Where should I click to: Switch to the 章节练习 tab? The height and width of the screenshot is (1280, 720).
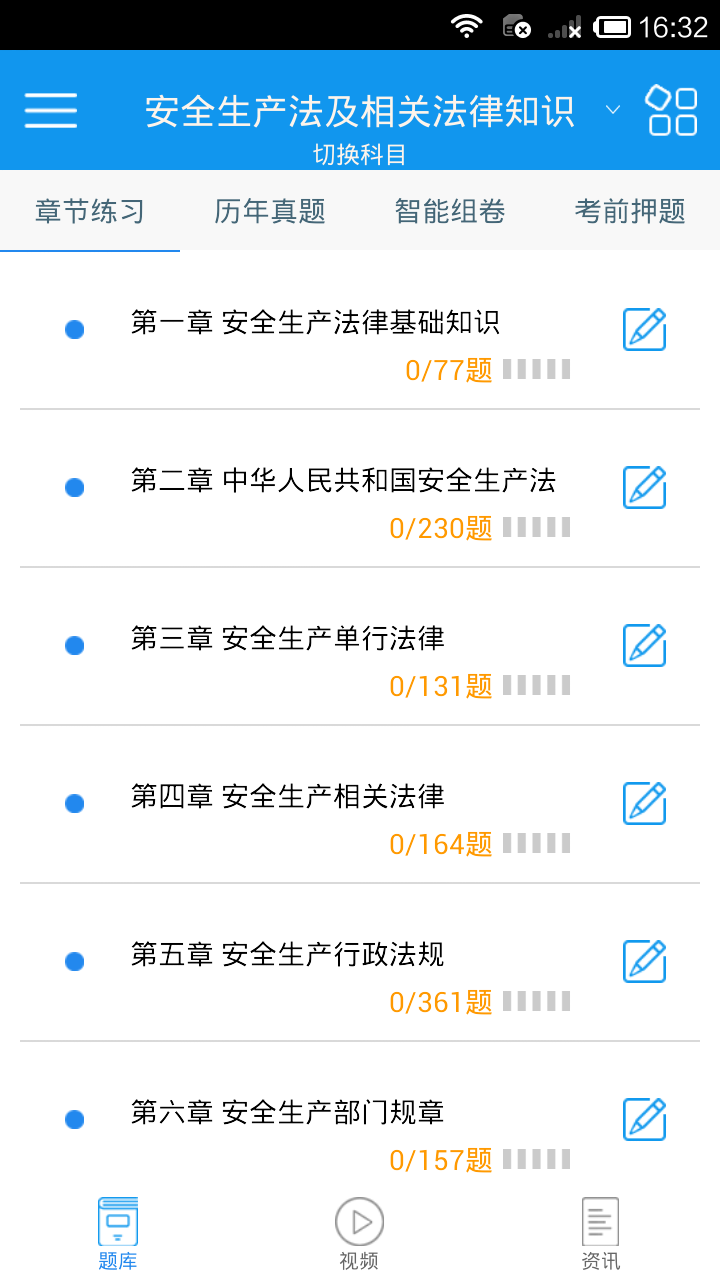(90, 211)
